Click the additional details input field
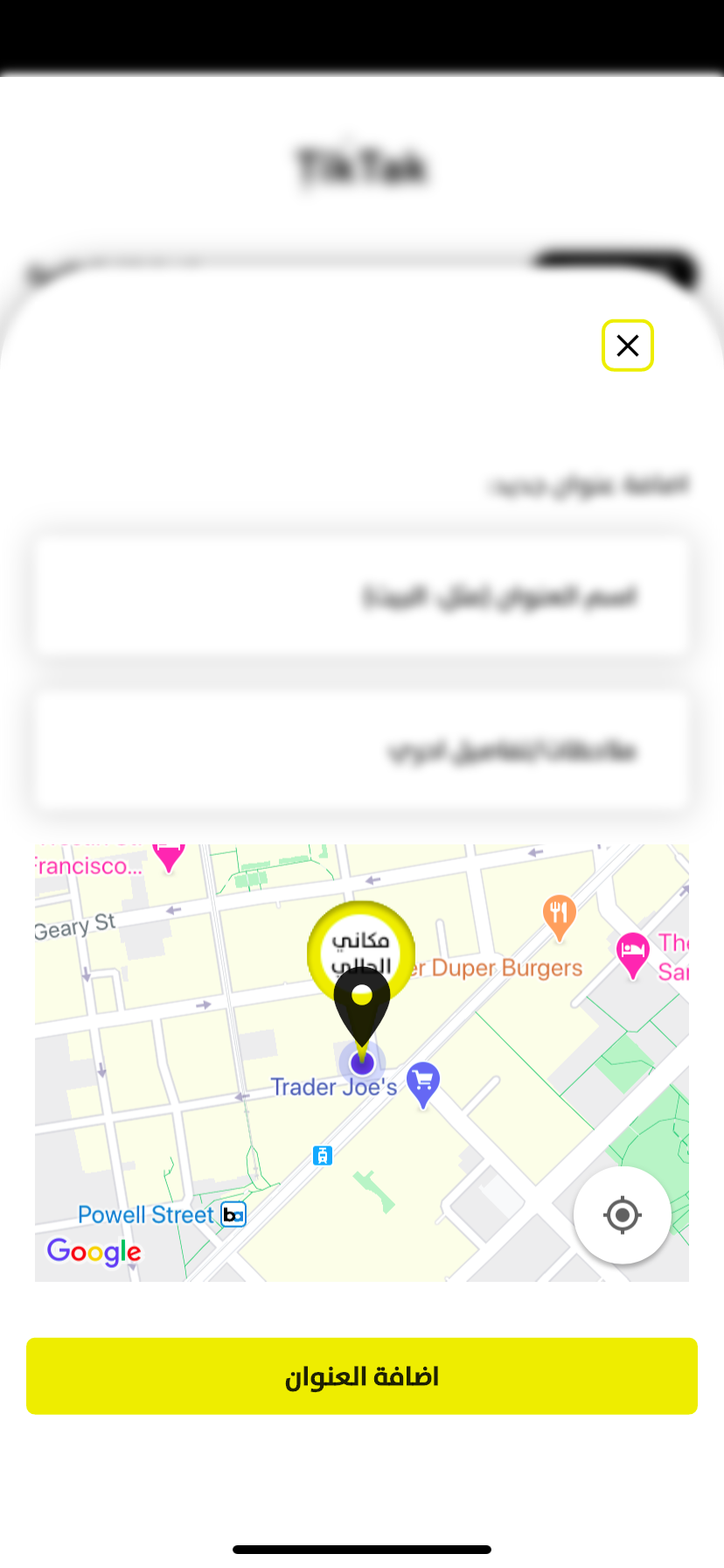The image size is (724, 1568). click(x=362, y=750)
